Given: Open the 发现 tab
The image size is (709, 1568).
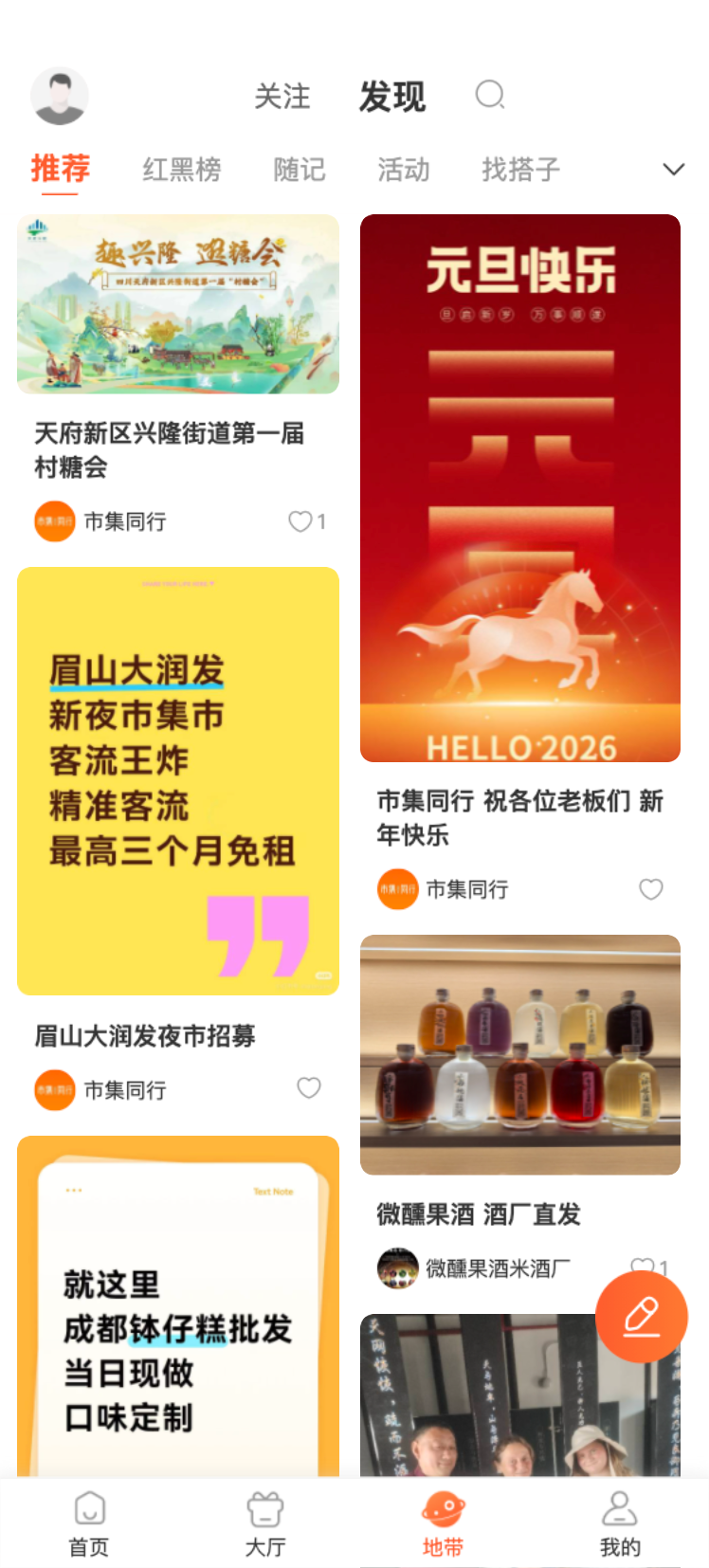Looking at the screenshot, I should pos(392,96).
